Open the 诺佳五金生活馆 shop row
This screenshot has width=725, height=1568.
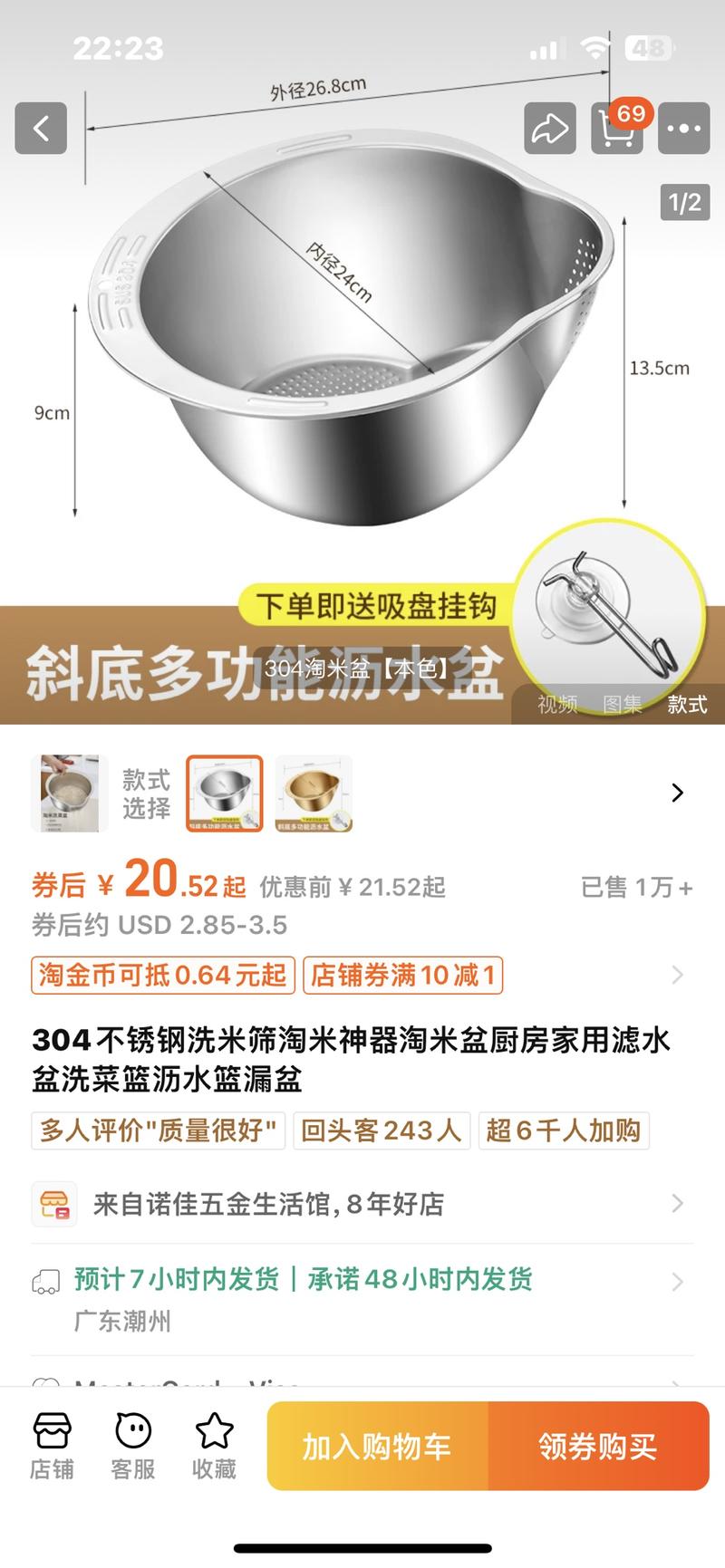coord(362,1203)
